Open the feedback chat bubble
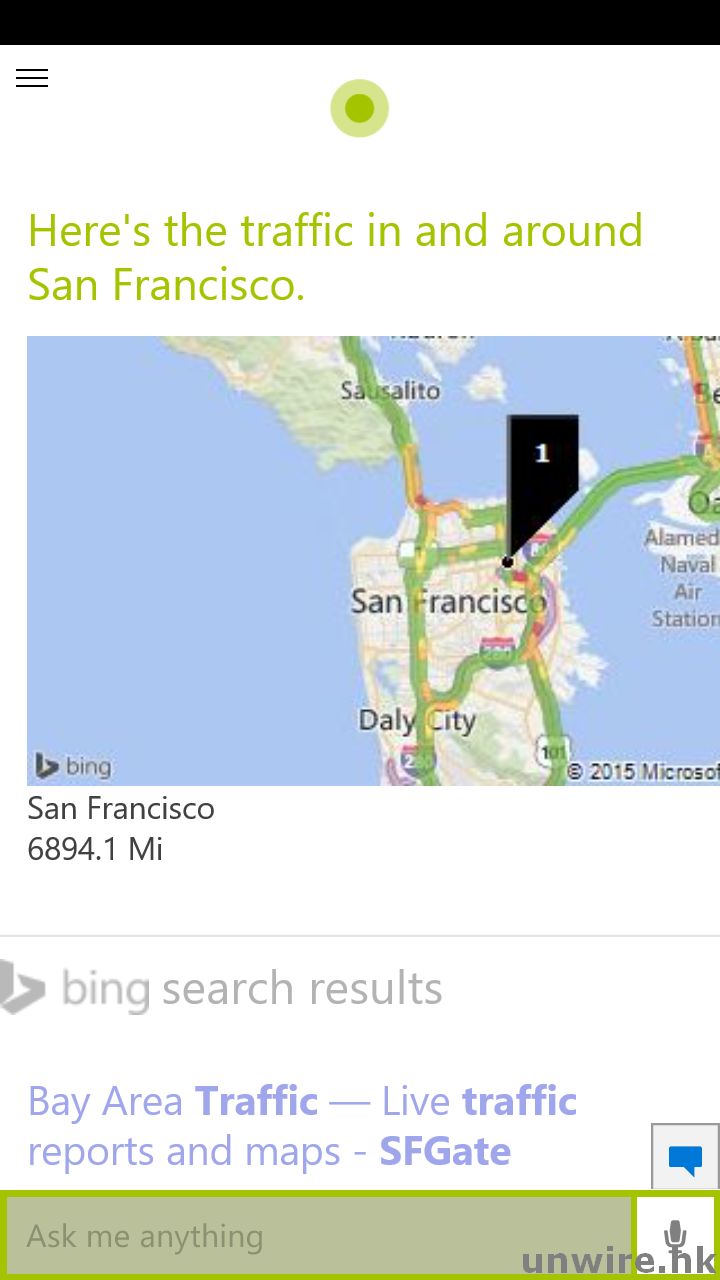Viewport: 720px width, 1280px height. click(x=685, y=1158)
